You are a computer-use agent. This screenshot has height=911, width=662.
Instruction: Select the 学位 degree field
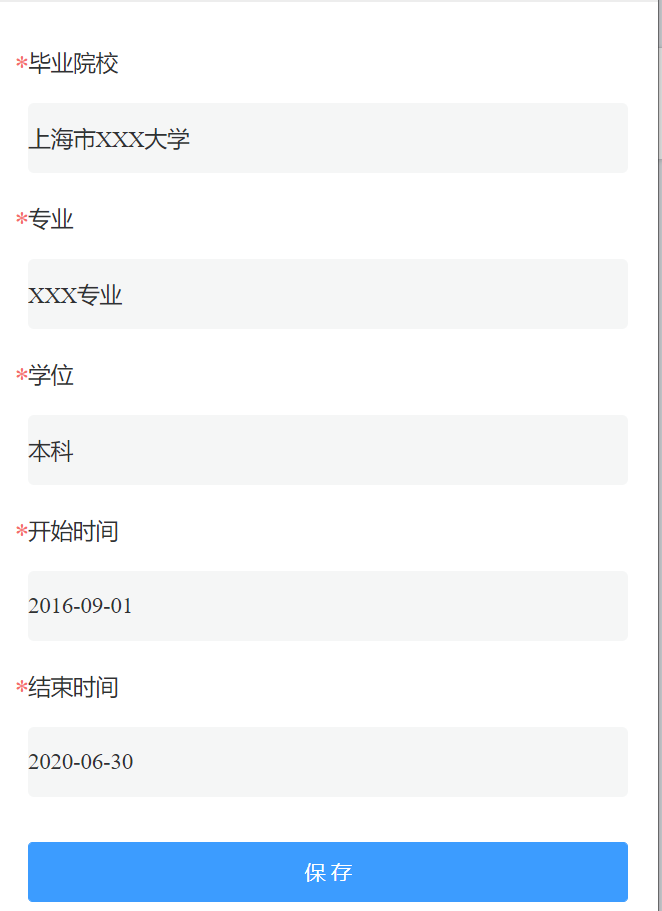(328, 450)
